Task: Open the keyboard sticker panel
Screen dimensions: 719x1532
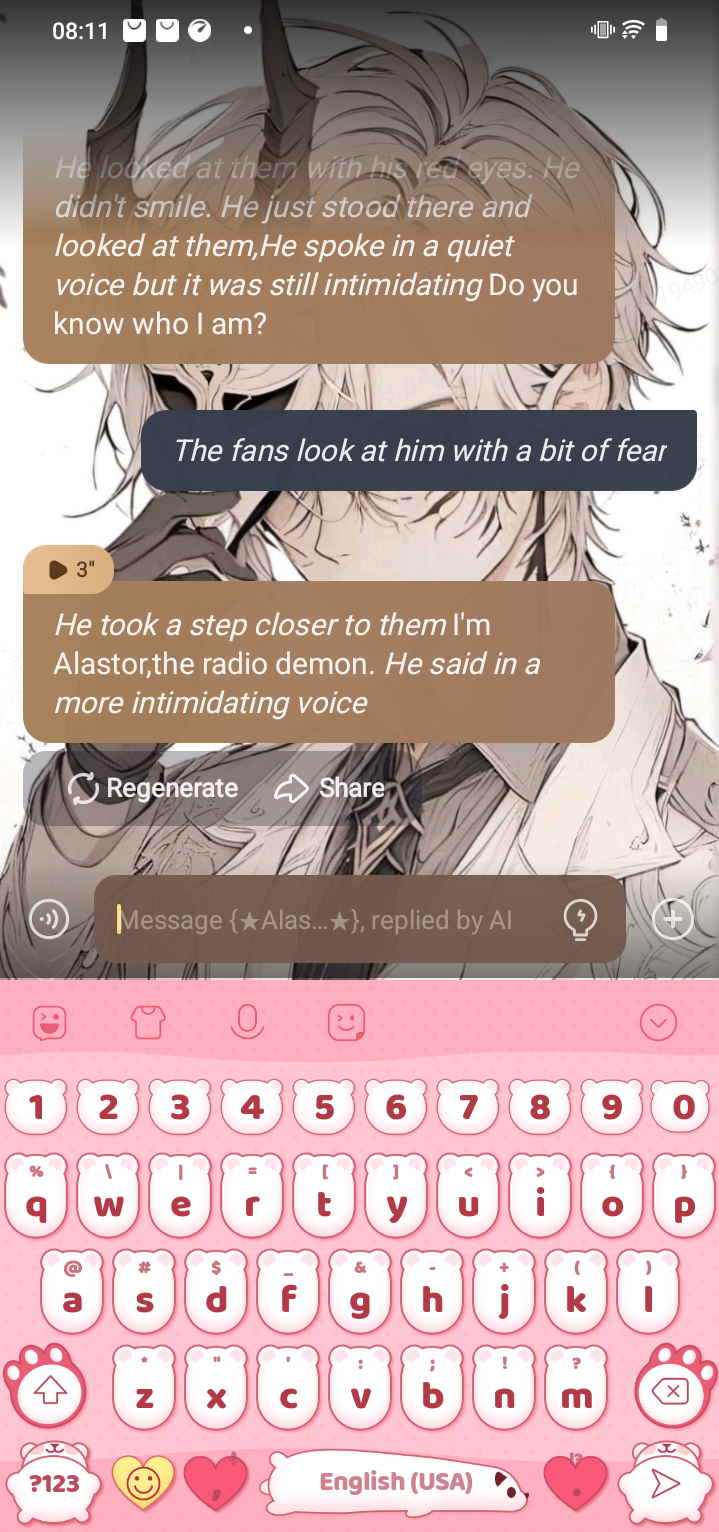Action: point(346,1022)
